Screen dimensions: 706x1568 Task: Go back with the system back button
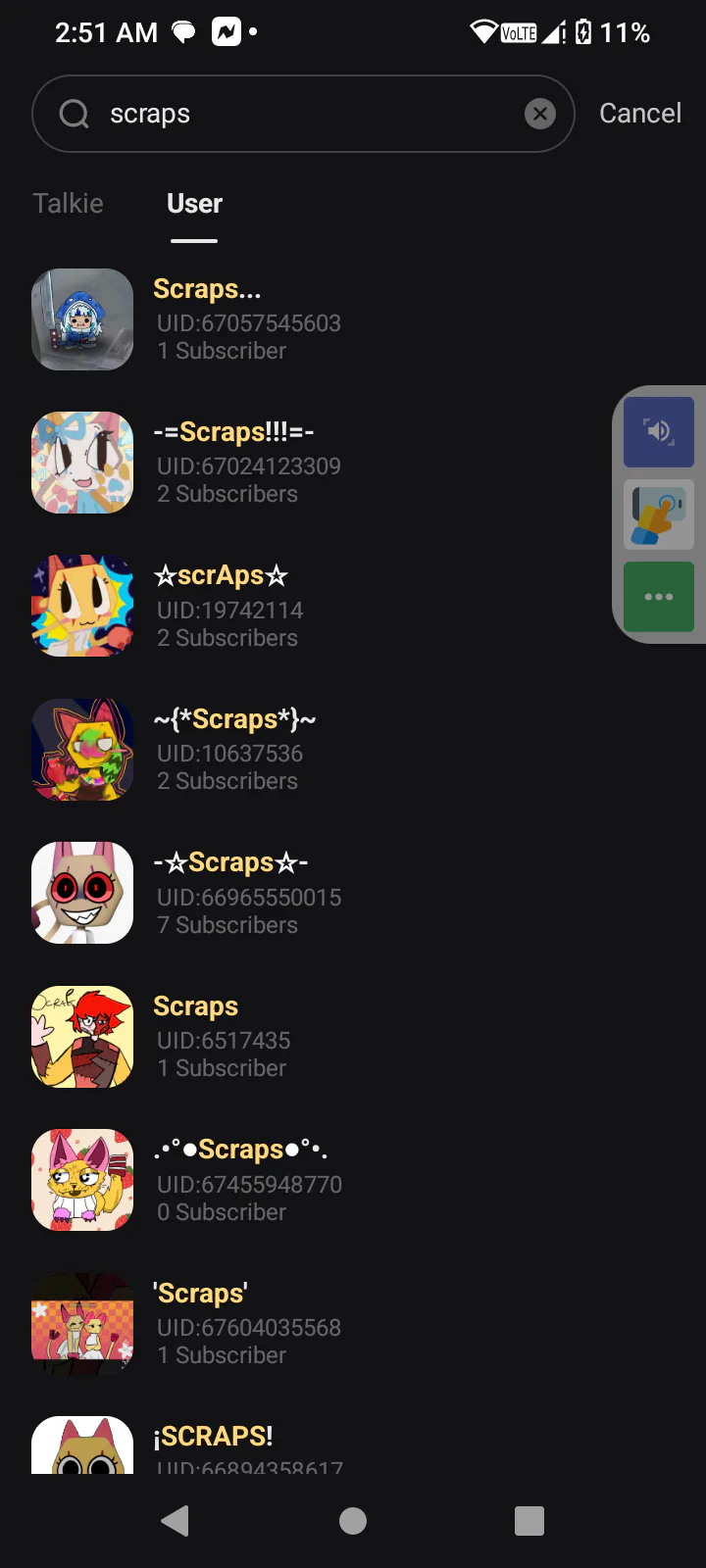click(176, 1520)
